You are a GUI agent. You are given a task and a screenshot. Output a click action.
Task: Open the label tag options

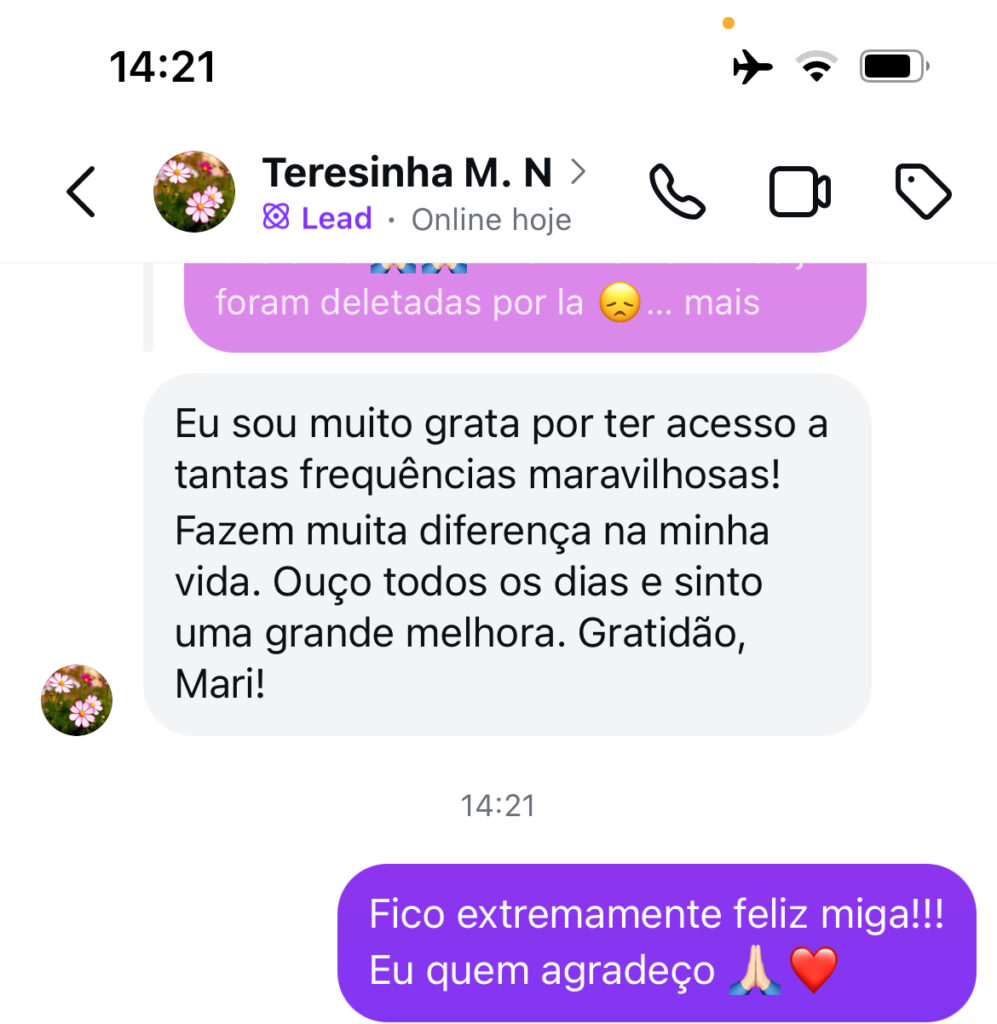[x=922, y=191]
